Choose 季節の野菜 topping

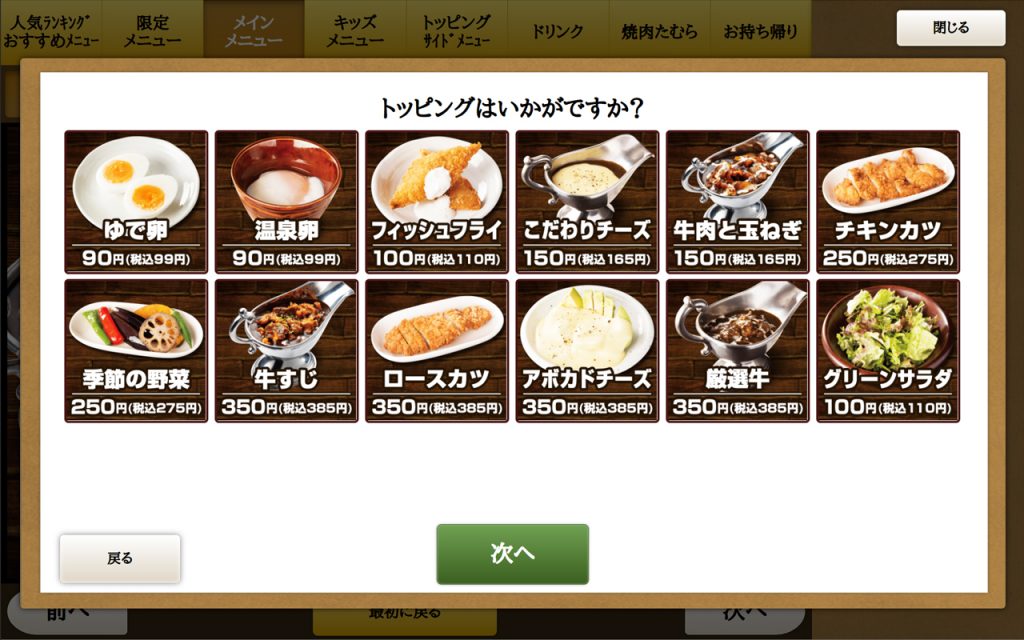pyautogui.click(x=136, y=350)
